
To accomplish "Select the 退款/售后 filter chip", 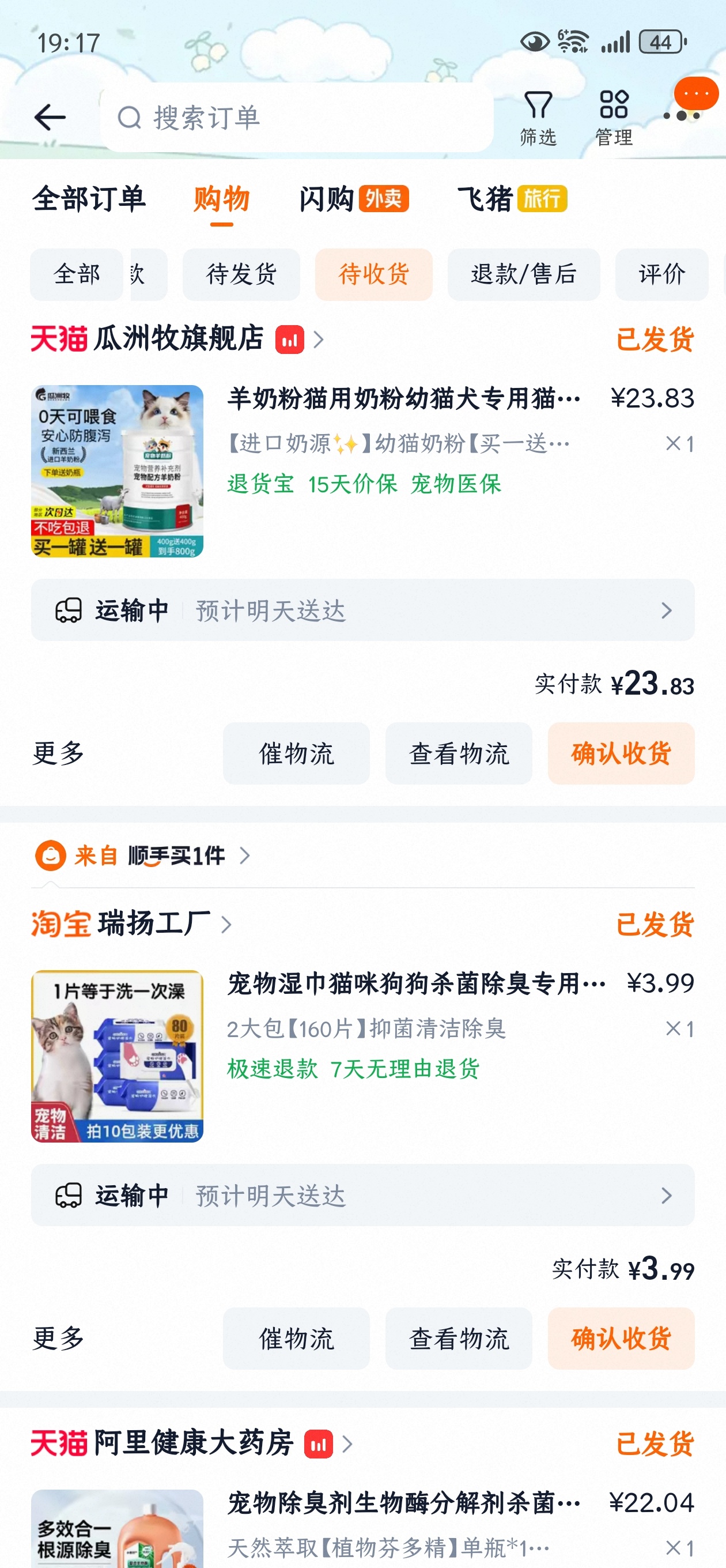I will [x=523, y=274].
